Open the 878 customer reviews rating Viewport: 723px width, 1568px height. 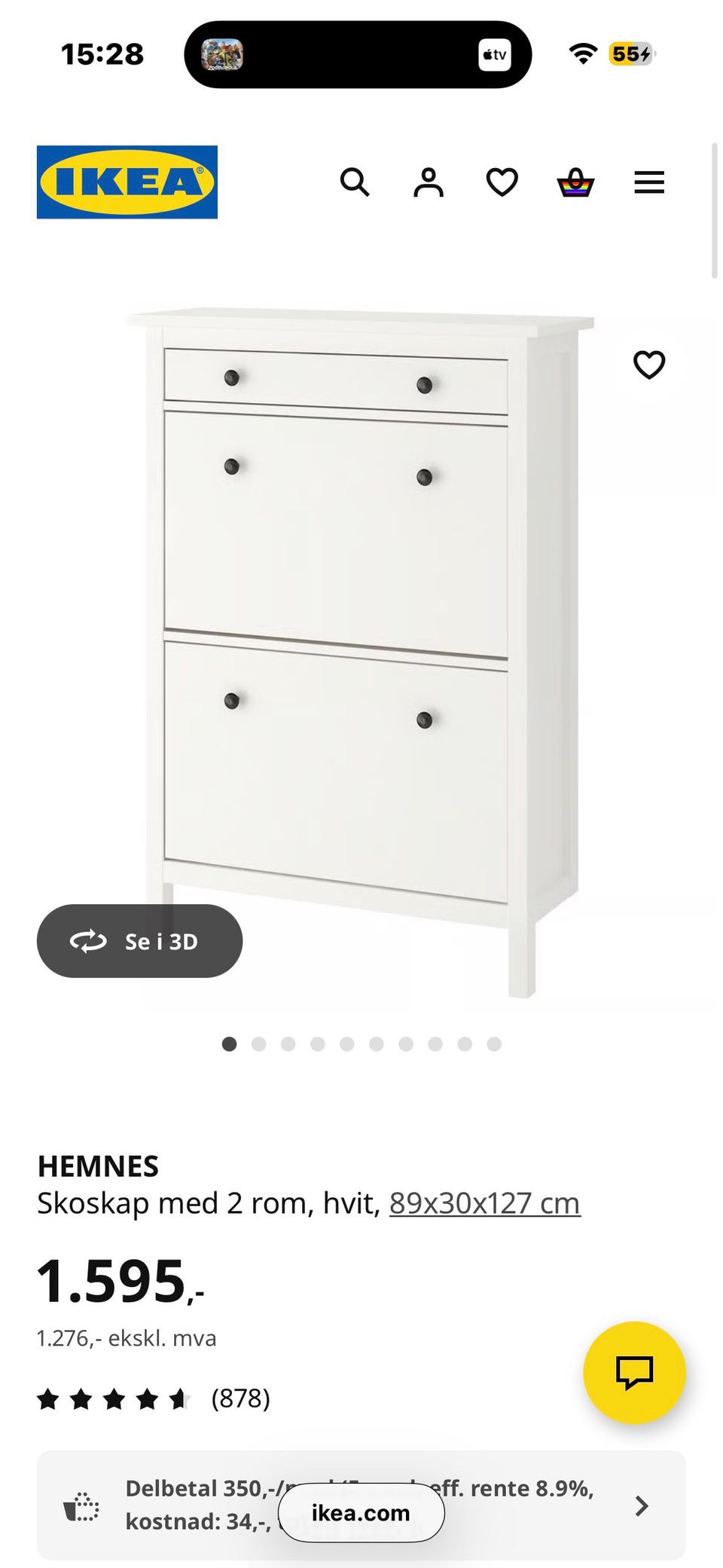[154, 1399]
